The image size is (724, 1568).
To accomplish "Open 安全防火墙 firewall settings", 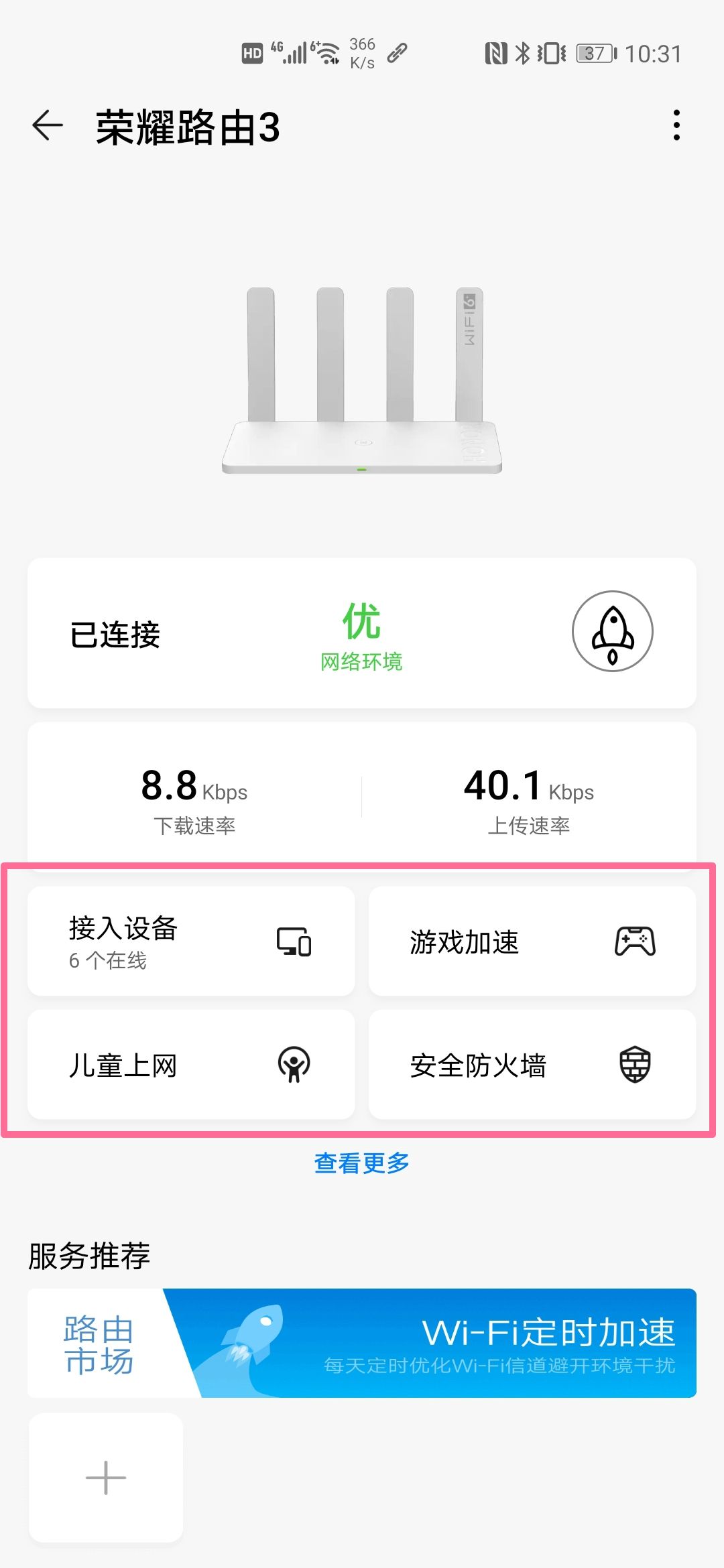I will coord(532,1065).
